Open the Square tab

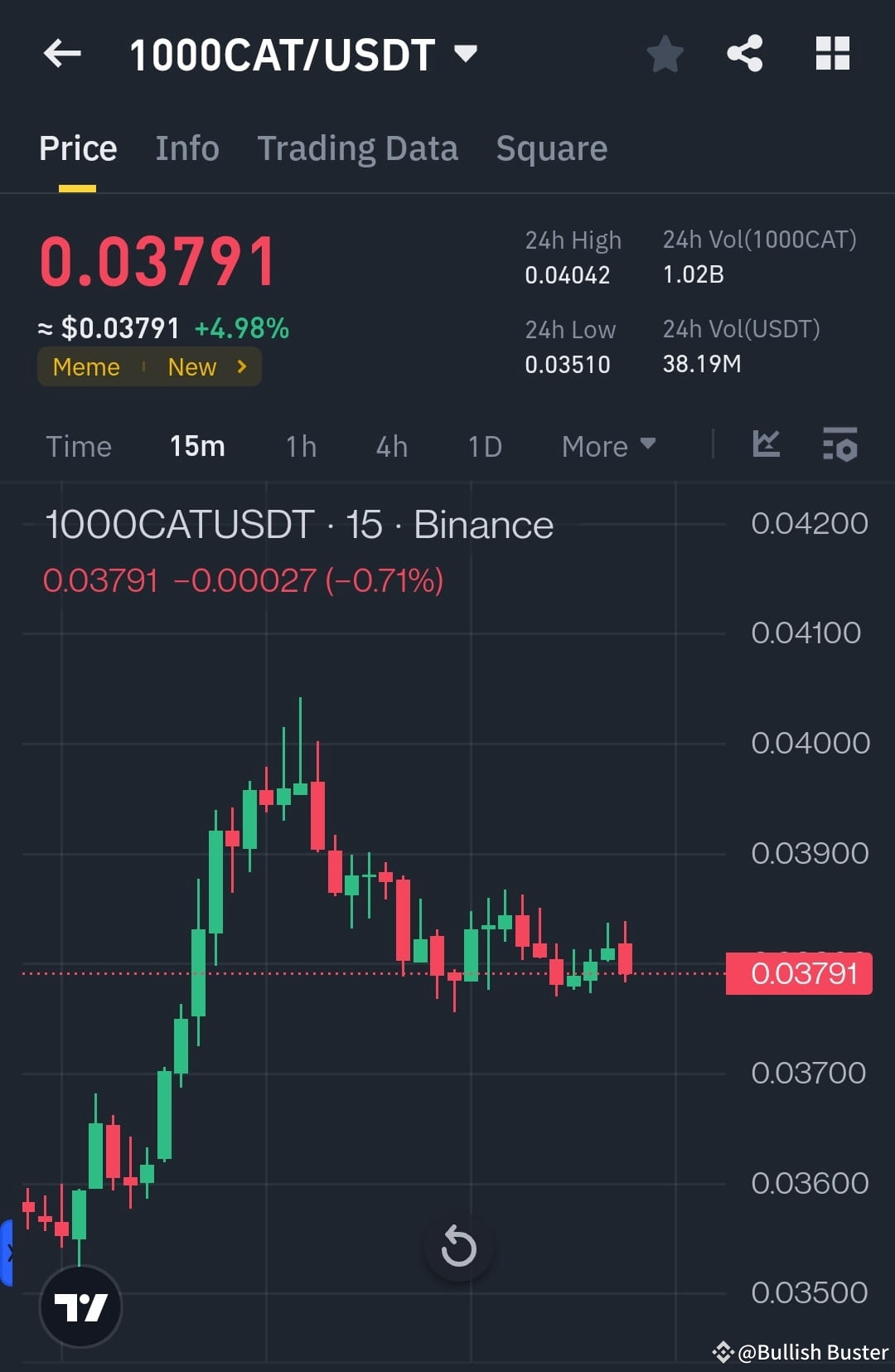click(551, 148)
